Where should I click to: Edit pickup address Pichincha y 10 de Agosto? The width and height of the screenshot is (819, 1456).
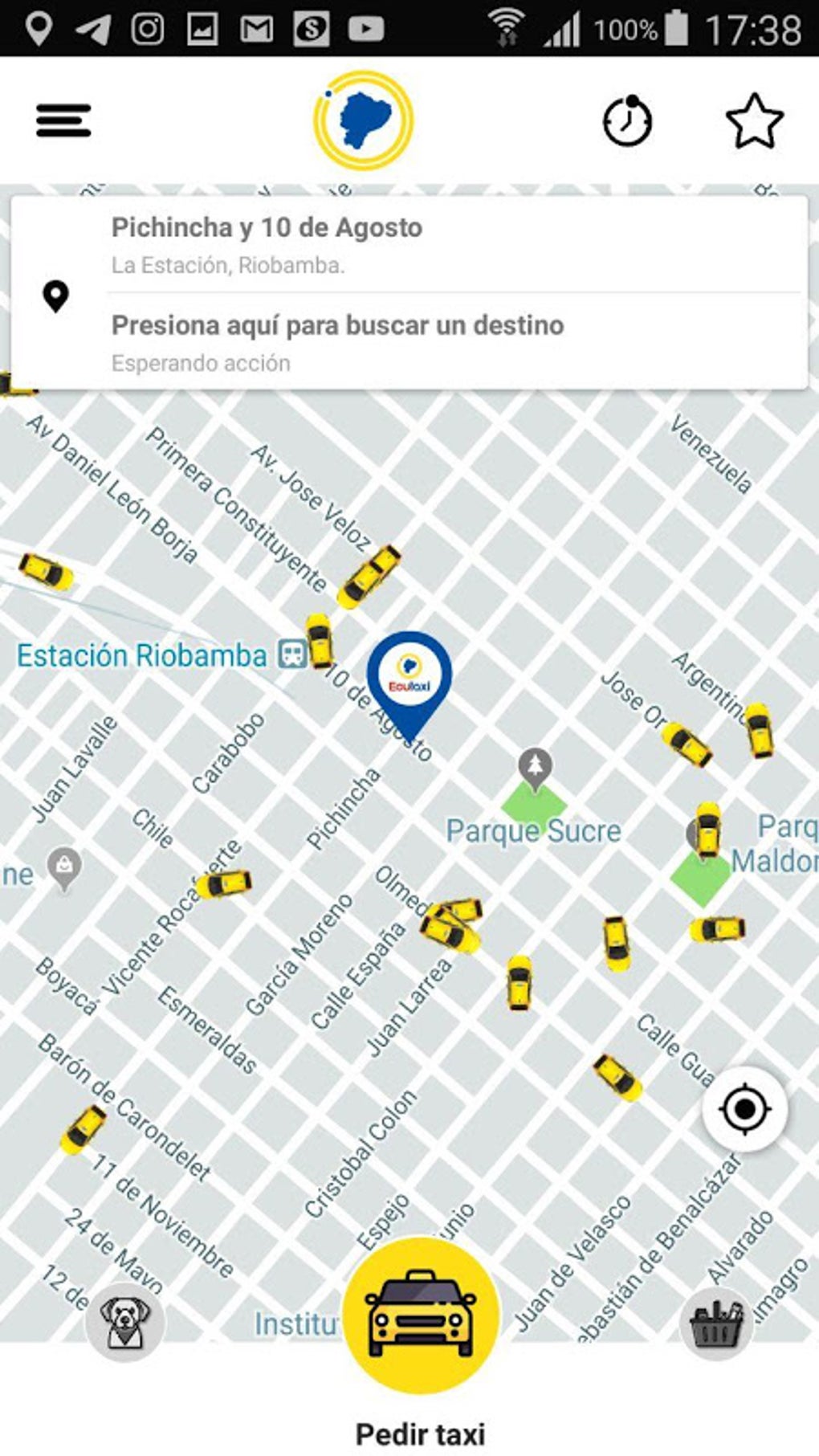click(x=267, y=241)
